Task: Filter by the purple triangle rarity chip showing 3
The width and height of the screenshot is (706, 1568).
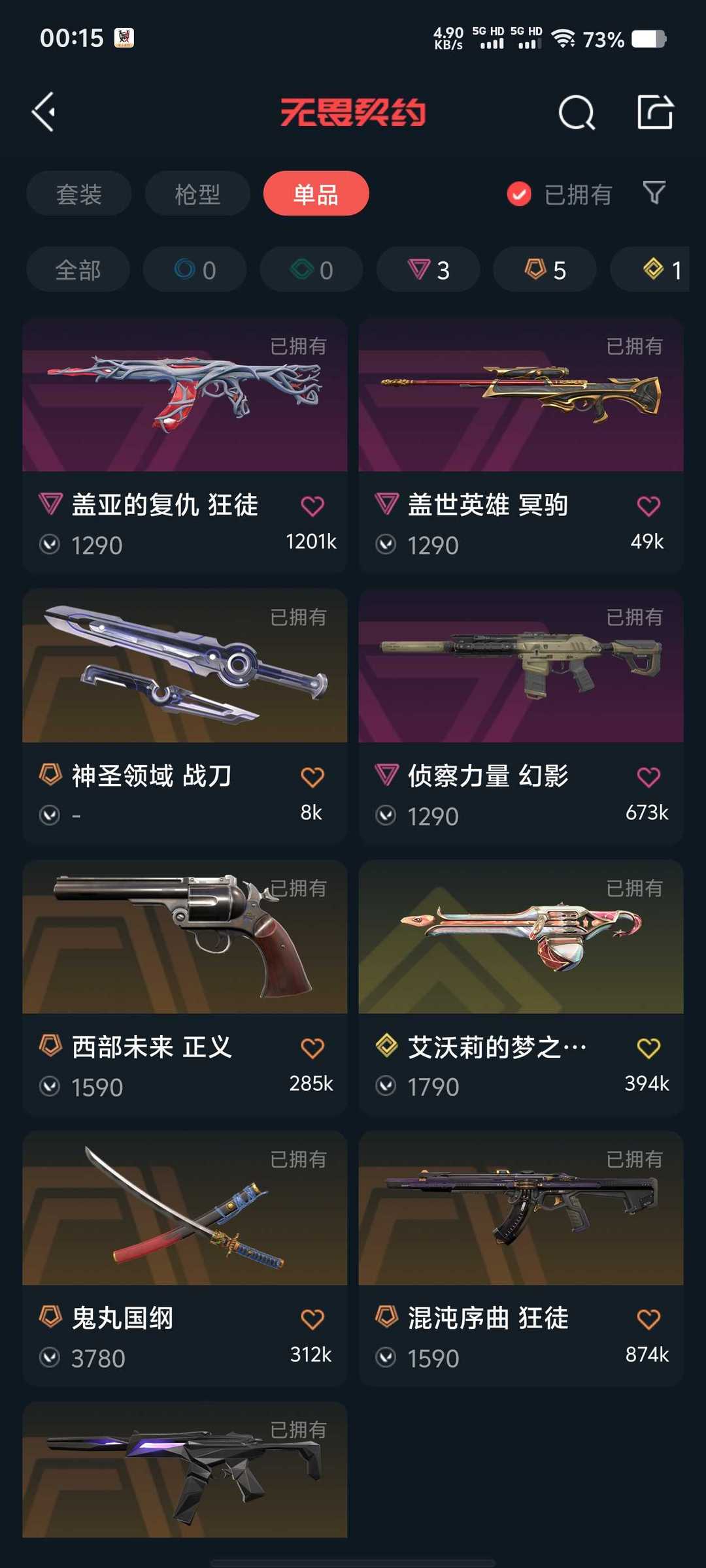Action: click(x=428, y=270)
